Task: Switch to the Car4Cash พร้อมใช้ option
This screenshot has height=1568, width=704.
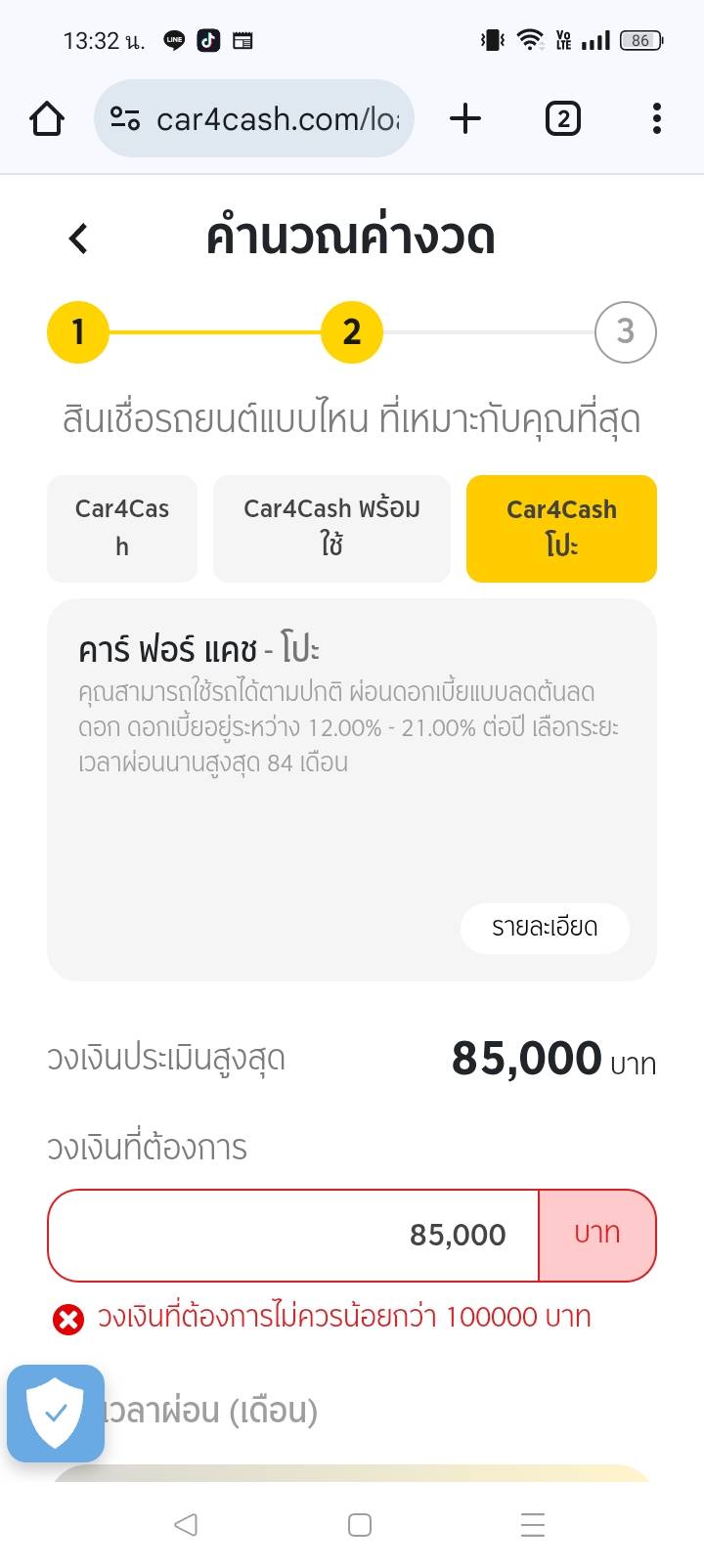Action: [331, 528]
